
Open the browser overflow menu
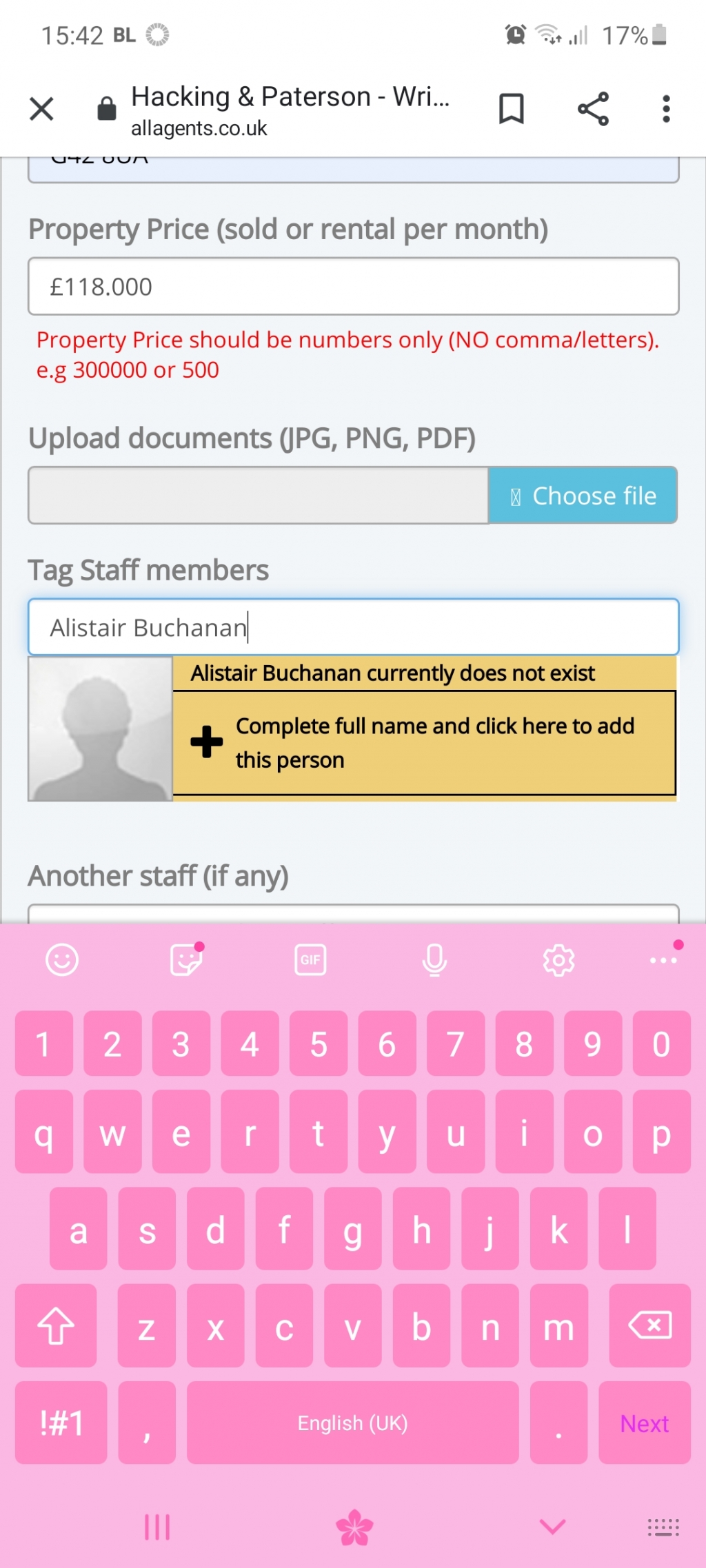coord(665,109)
